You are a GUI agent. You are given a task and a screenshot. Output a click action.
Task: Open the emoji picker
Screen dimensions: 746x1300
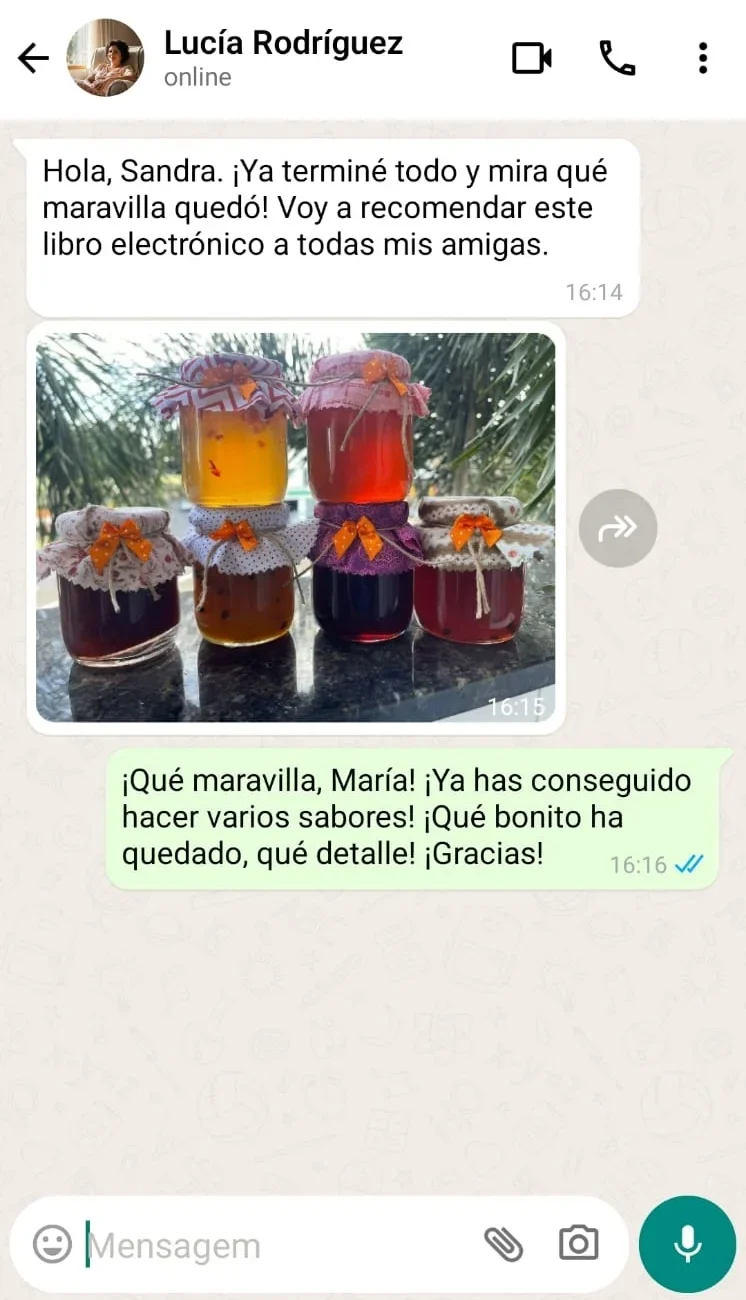point(52,1245)
